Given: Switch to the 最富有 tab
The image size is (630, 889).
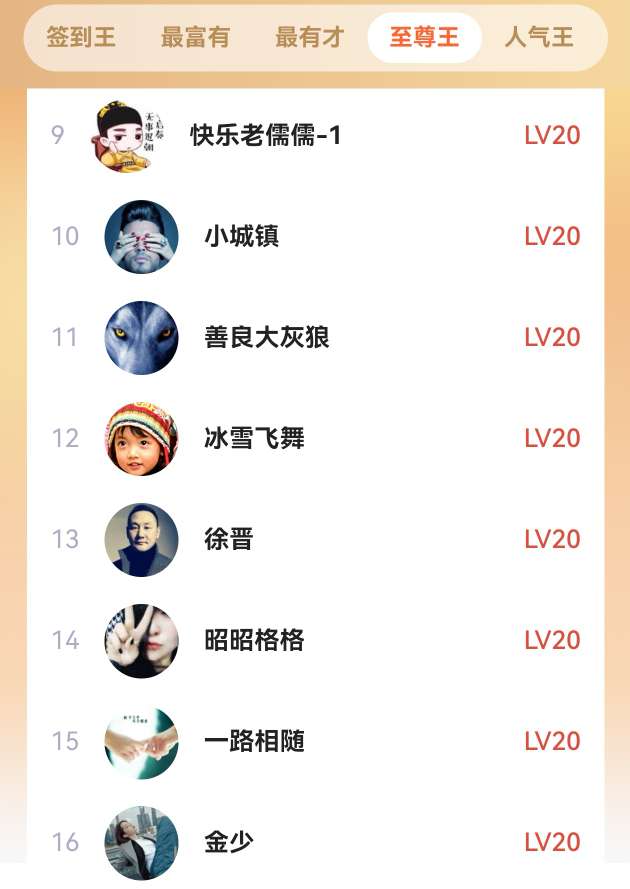Looking at the screenshot, I should point(195,38).
